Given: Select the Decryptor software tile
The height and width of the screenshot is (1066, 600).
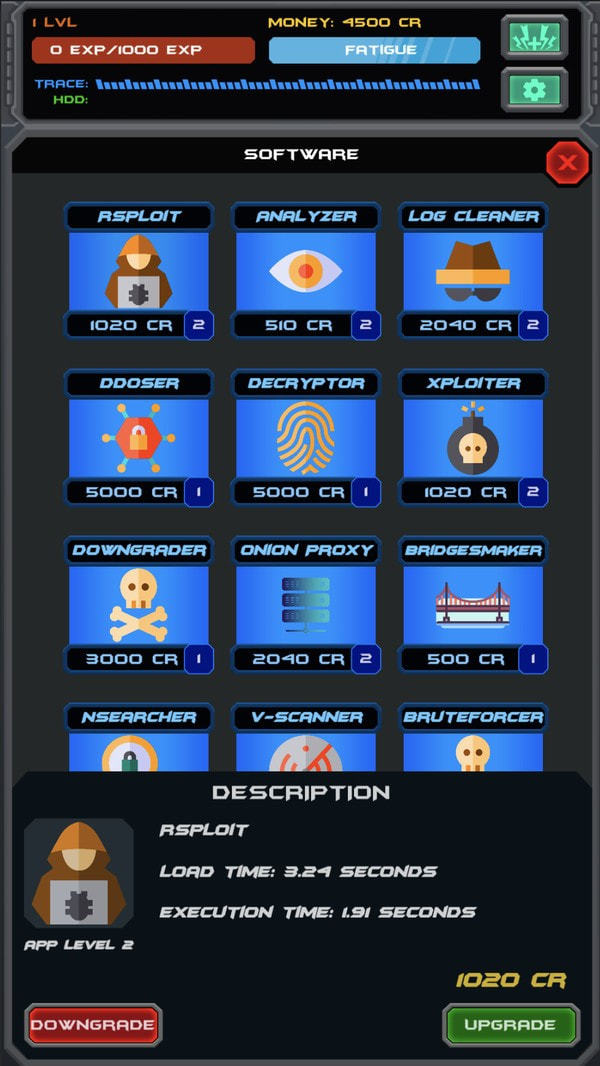Looking at the screenshot, I should (306, 437).
